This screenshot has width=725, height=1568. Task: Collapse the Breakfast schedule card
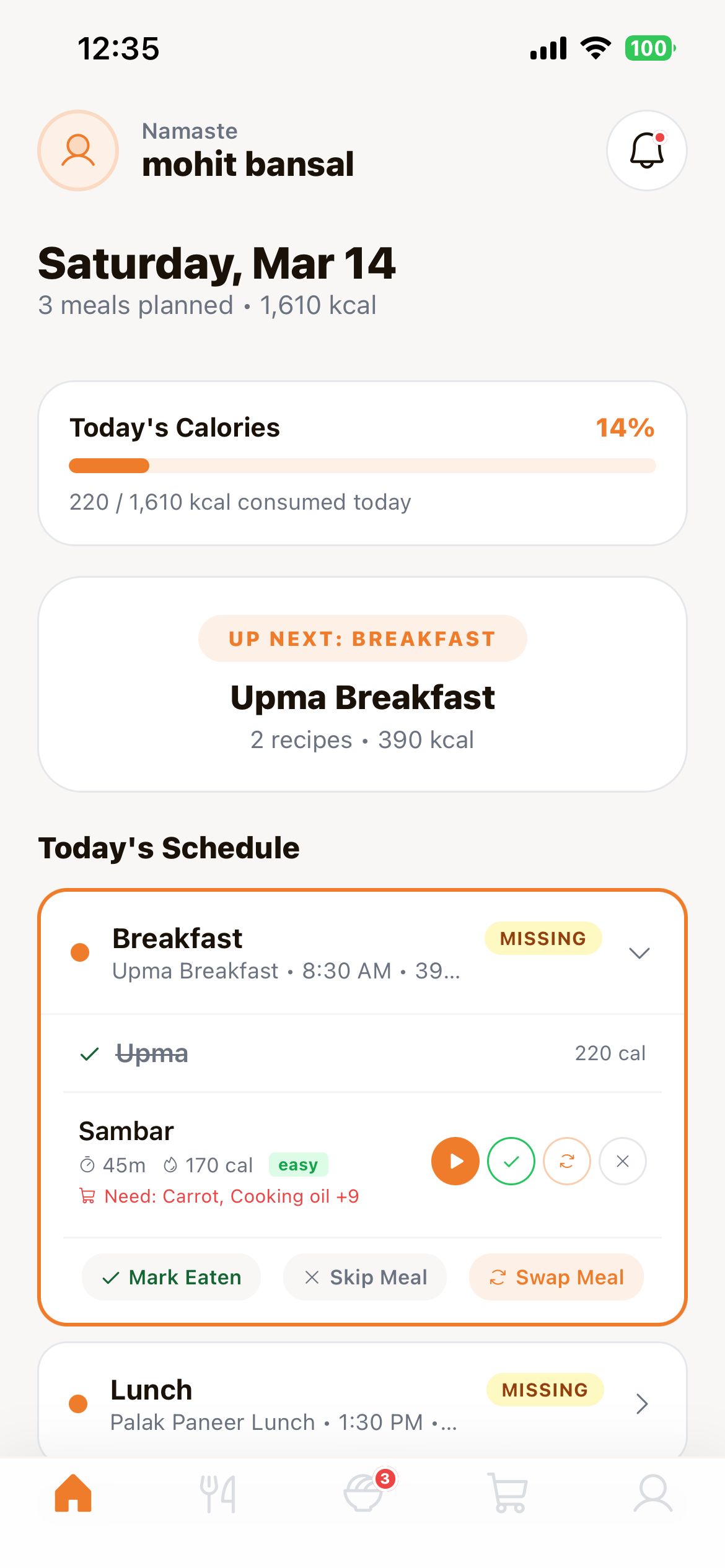[x=639, y=952]
